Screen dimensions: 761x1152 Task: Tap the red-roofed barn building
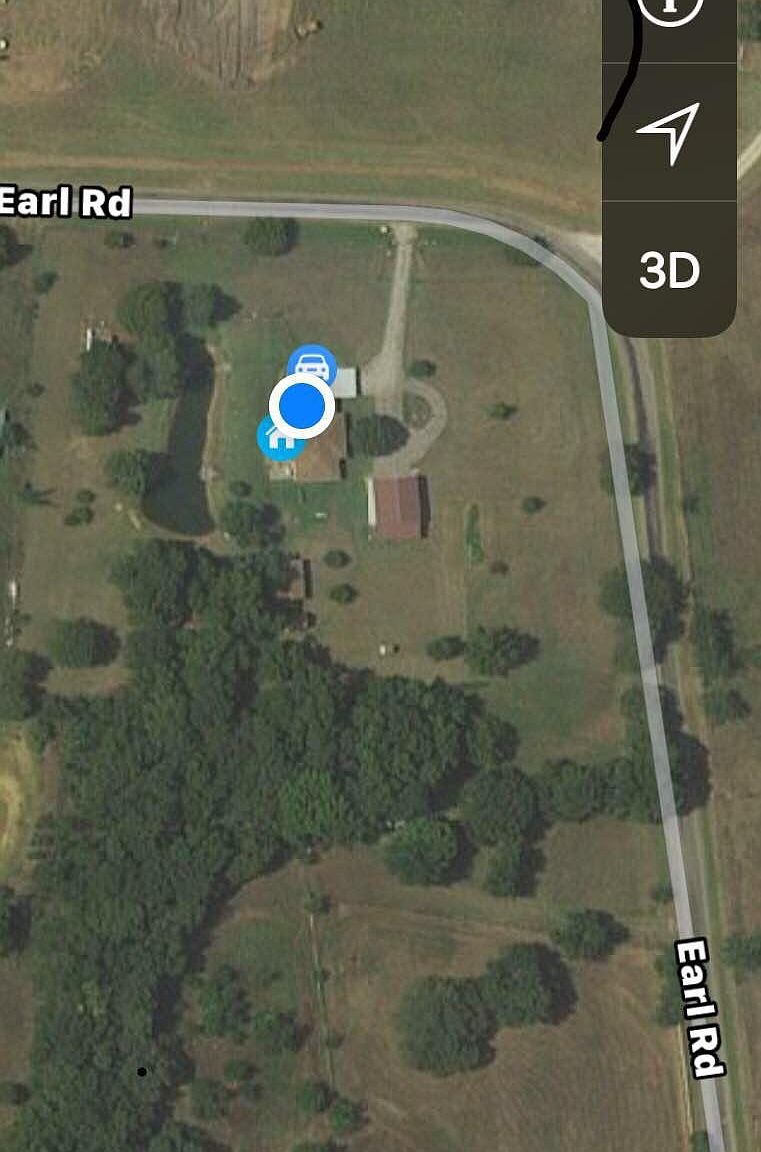398,505
